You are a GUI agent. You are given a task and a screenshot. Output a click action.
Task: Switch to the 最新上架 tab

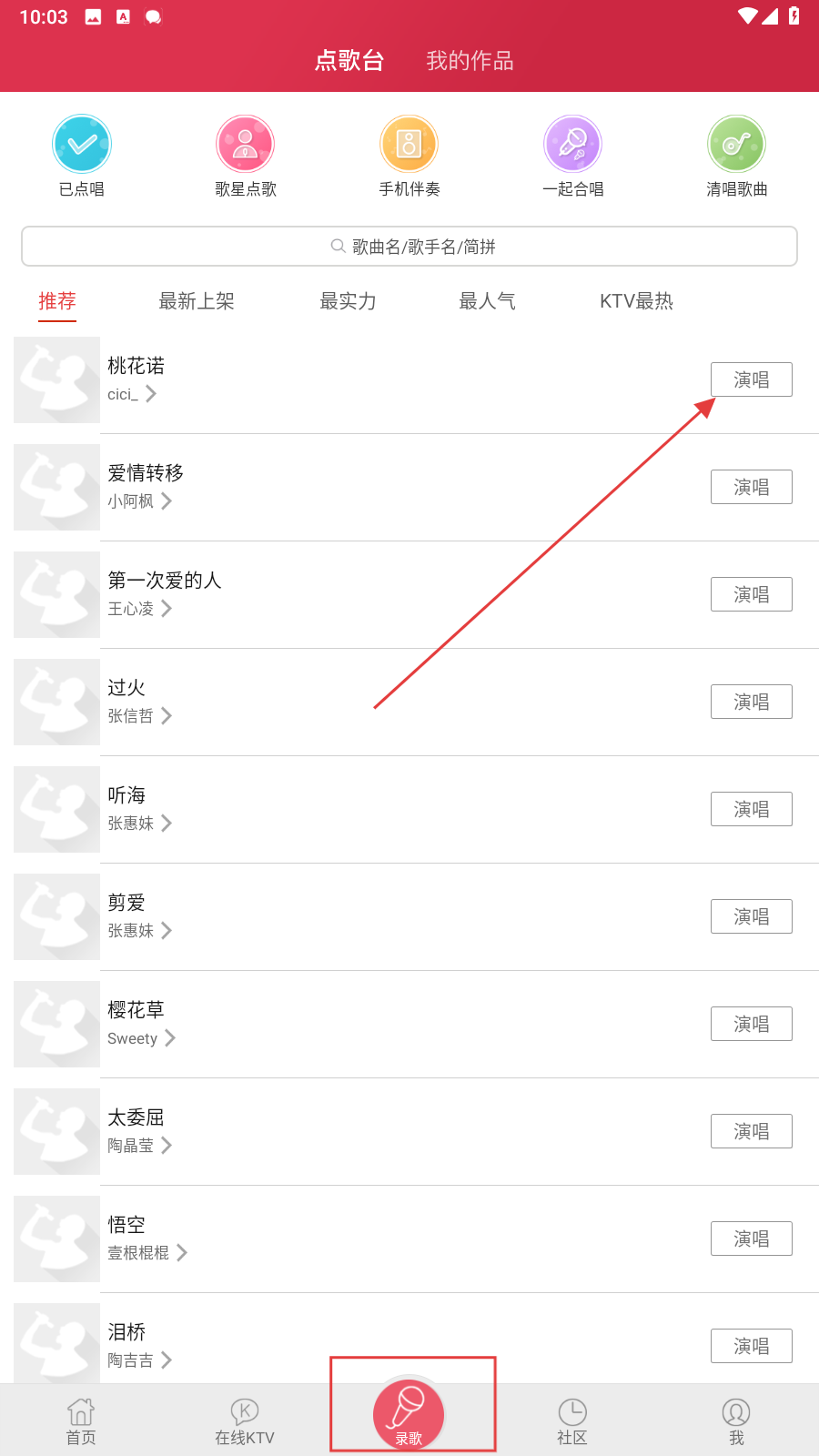(x=197, y=301)
